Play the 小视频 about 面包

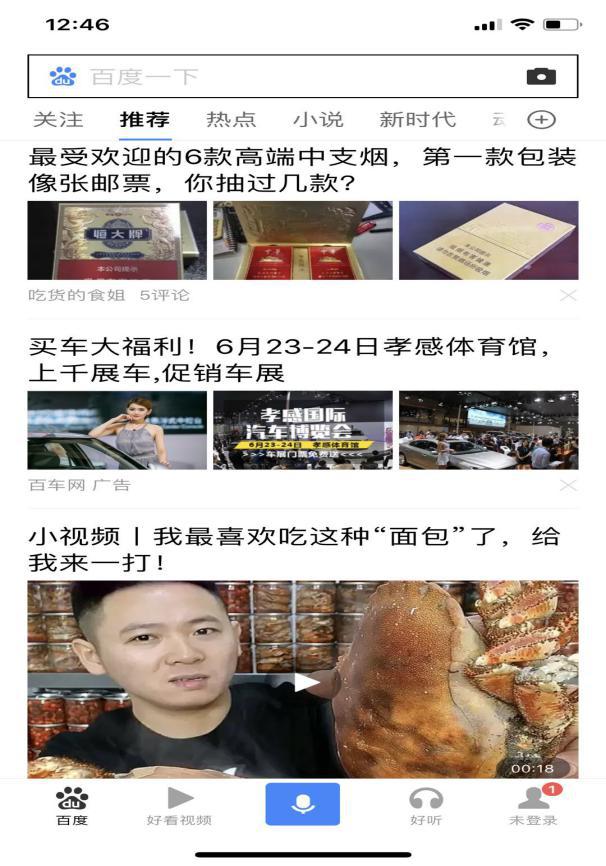point(303,682)
